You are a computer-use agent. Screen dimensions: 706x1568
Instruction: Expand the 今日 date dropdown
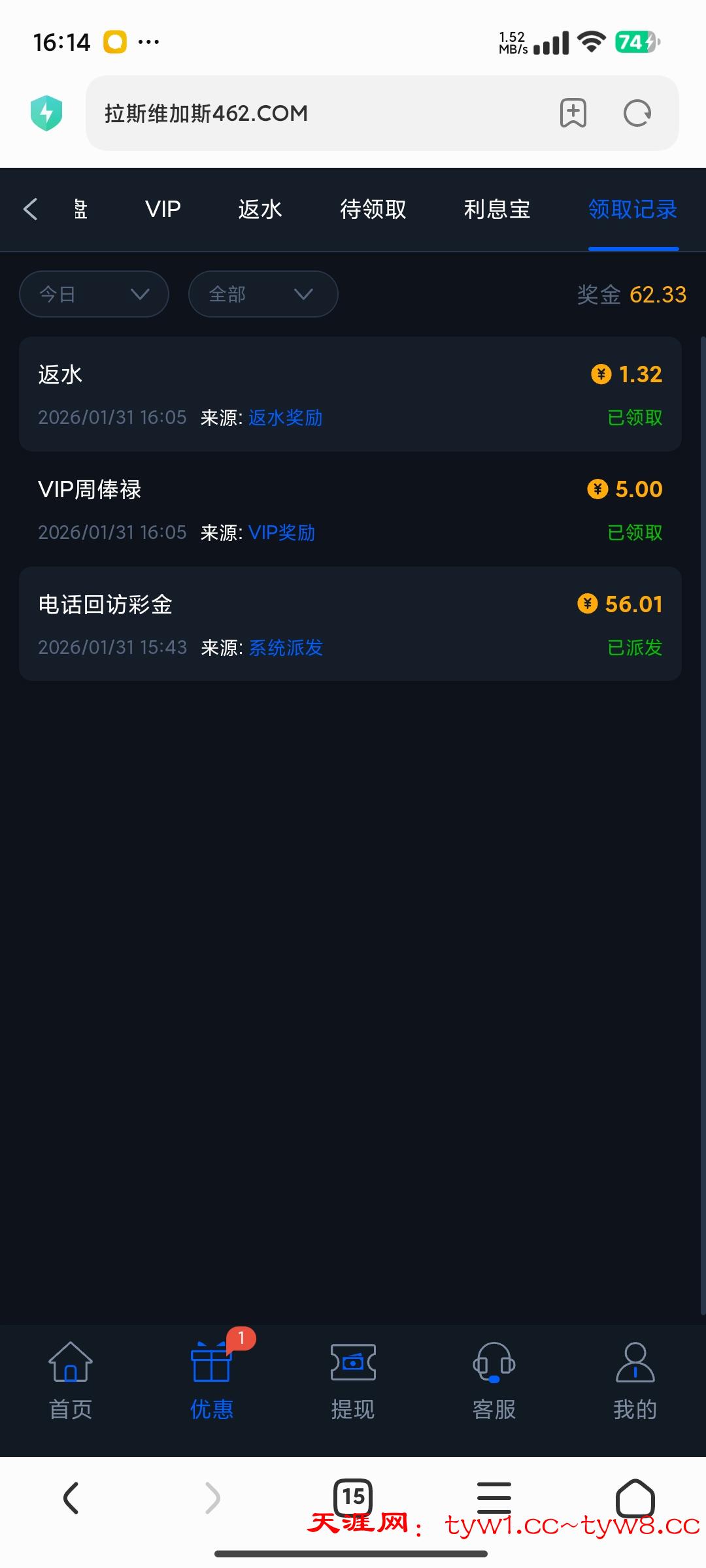coord(94,294)
